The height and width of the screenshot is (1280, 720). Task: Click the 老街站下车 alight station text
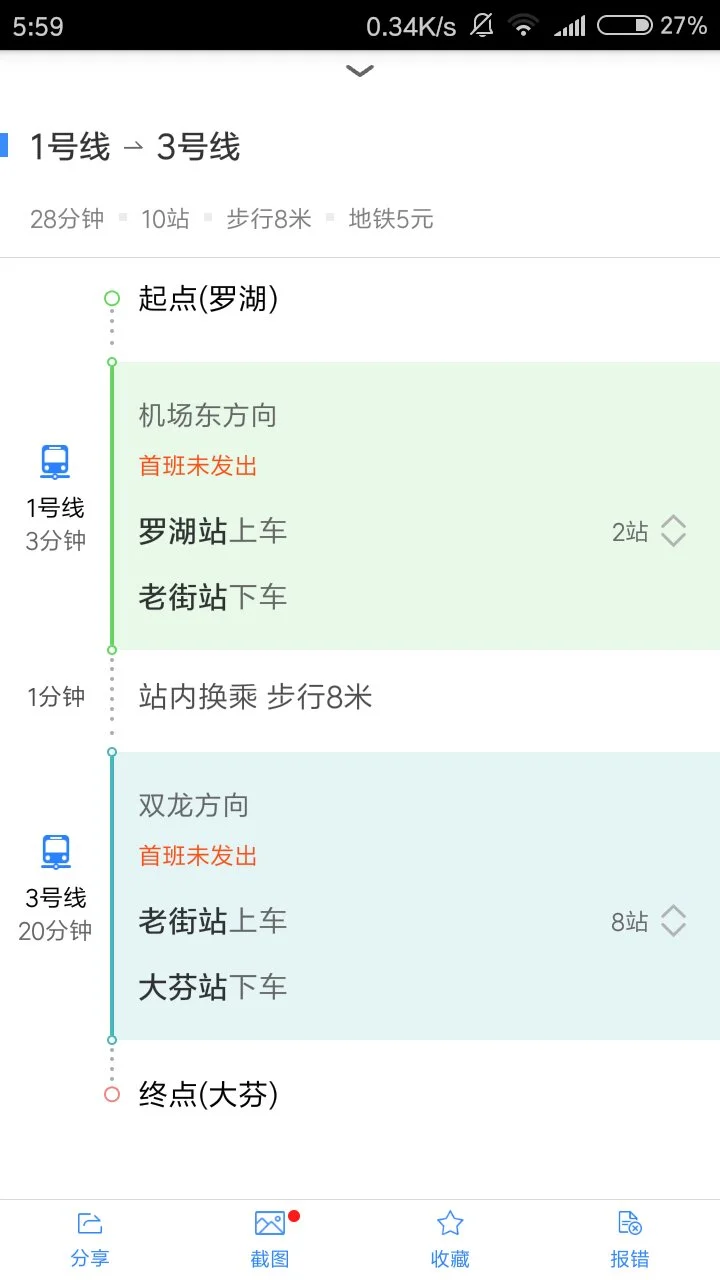point(212,597)
